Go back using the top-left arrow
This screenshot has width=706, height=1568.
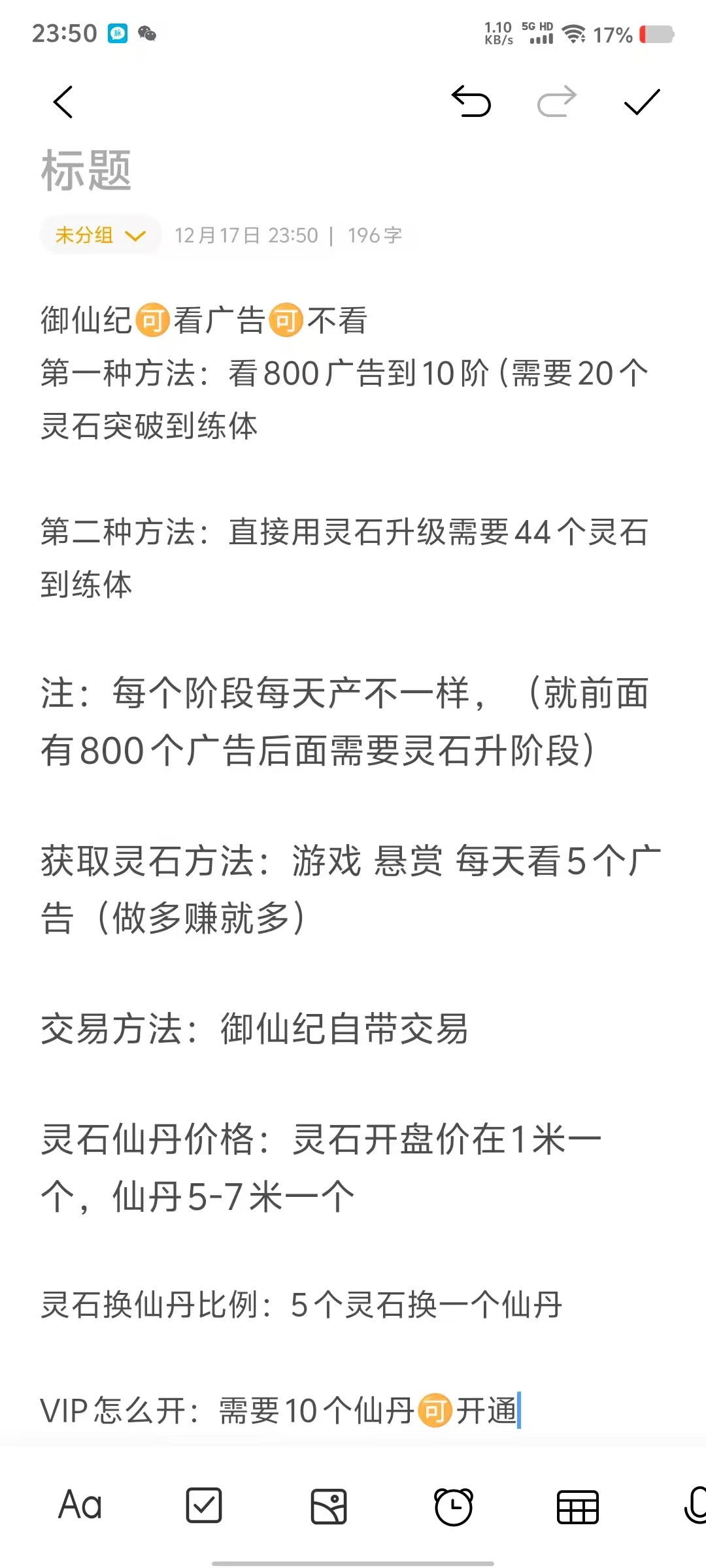tap(63, 102)
